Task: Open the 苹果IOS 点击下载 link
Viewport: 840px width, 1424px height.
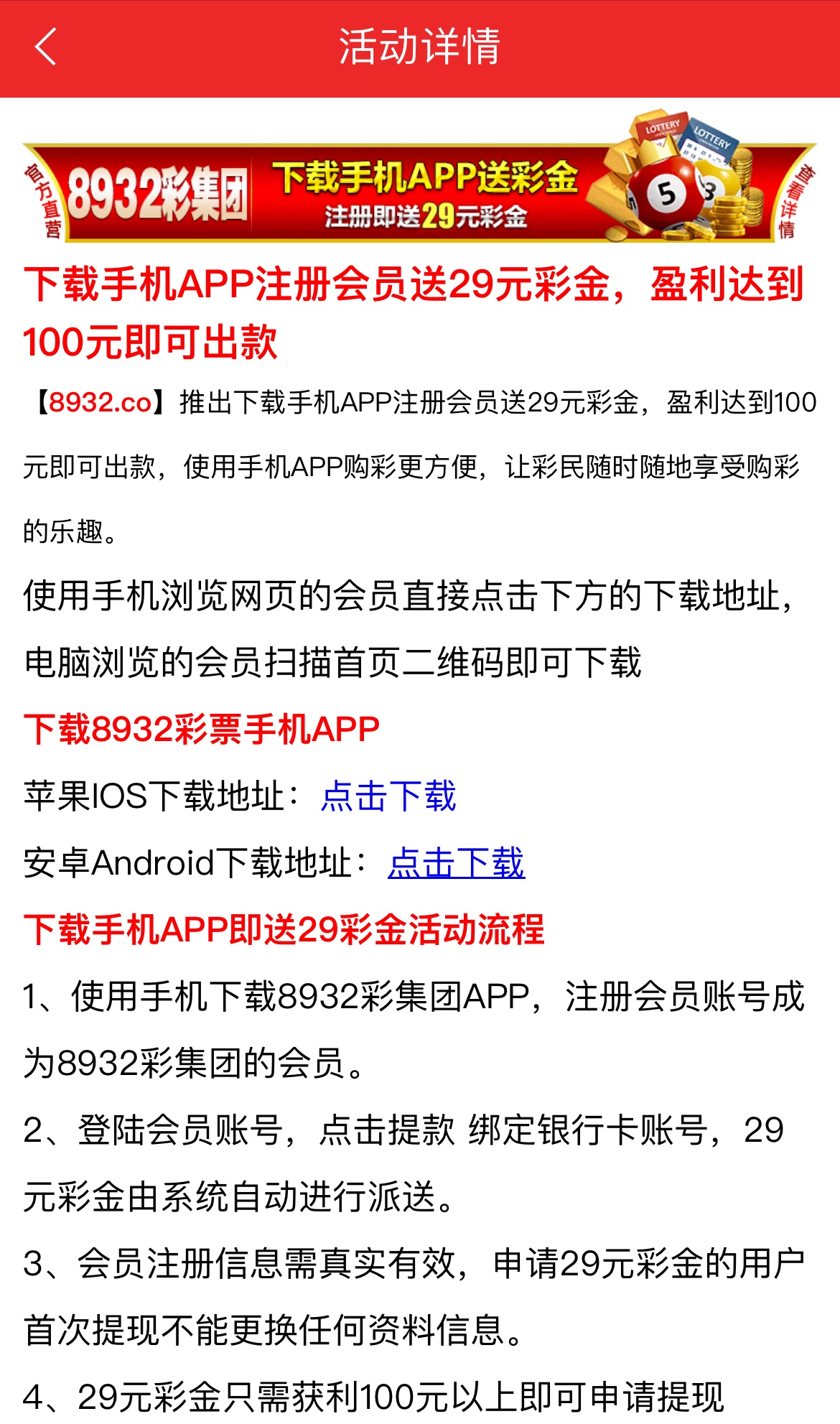Action: pyautogui.click(x=388, y=796)
